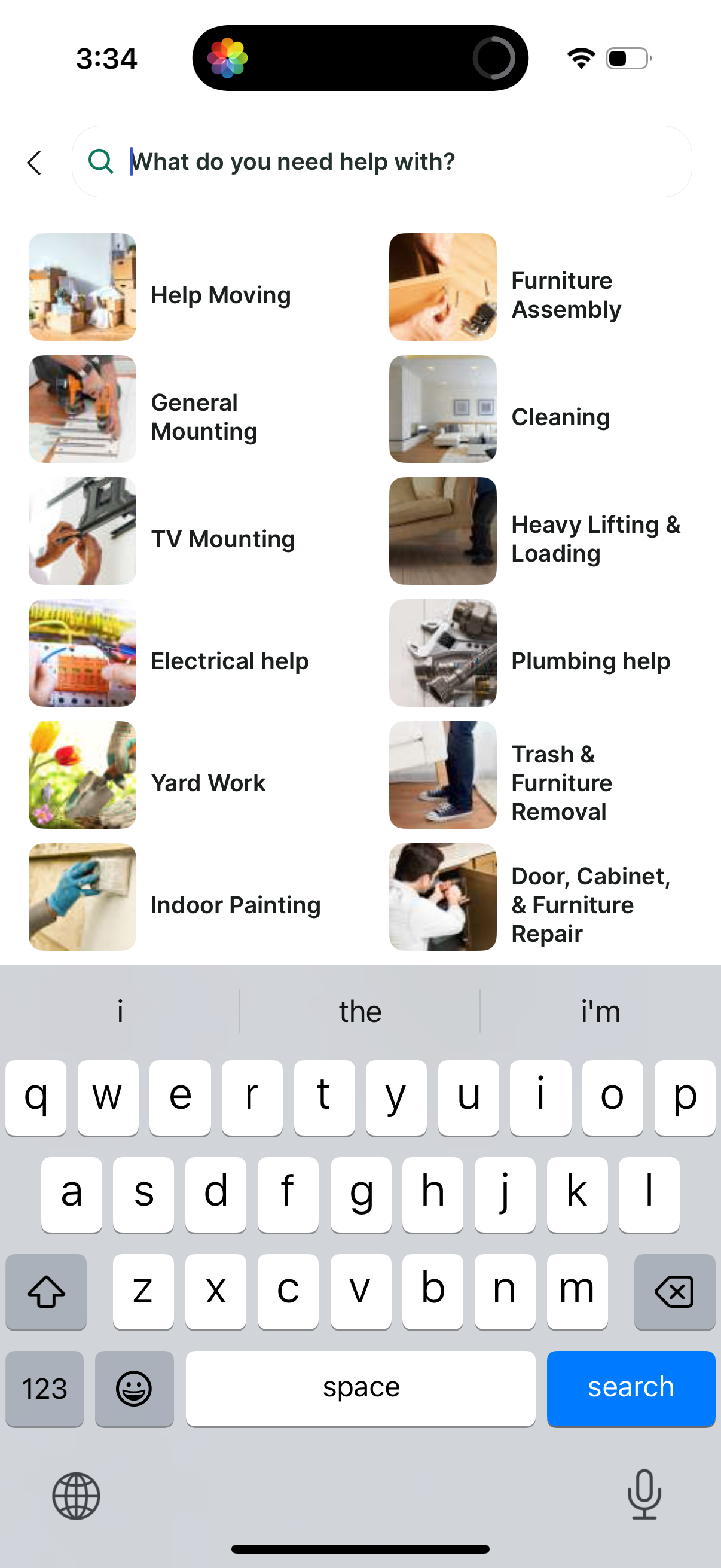Screen dimensions: 721x1568
Task: Select the predictive suggestion 'i'm'
Action: (599, 1011)
